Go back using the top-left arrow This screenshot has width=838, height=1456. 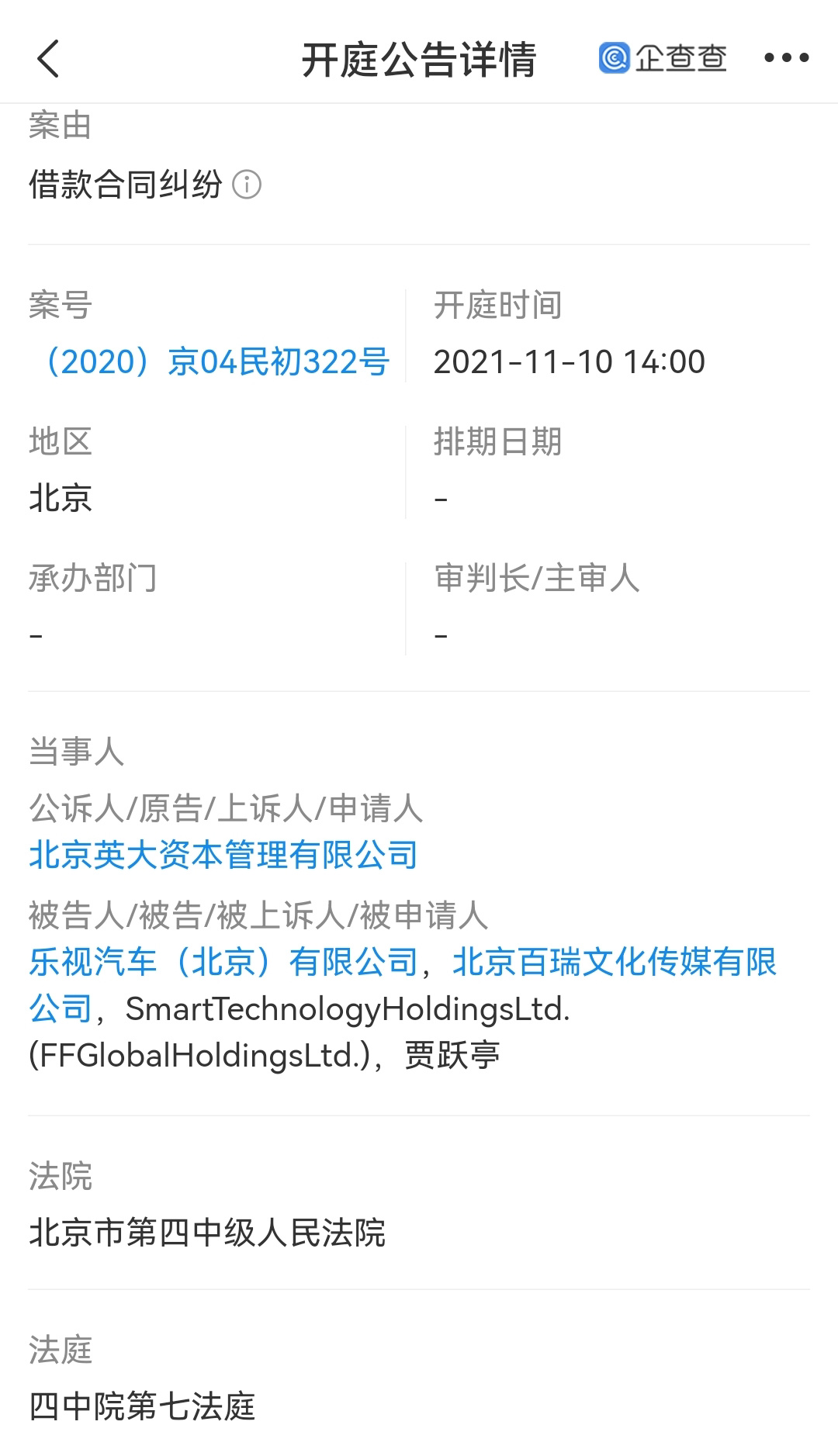coord(48,59)
